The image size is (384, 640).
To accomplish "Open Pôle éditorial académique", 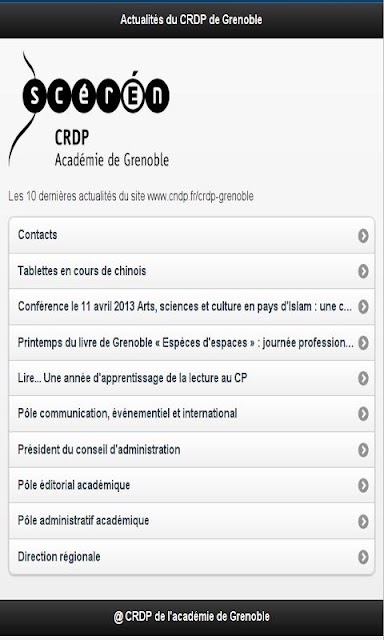I will point(191,485).
